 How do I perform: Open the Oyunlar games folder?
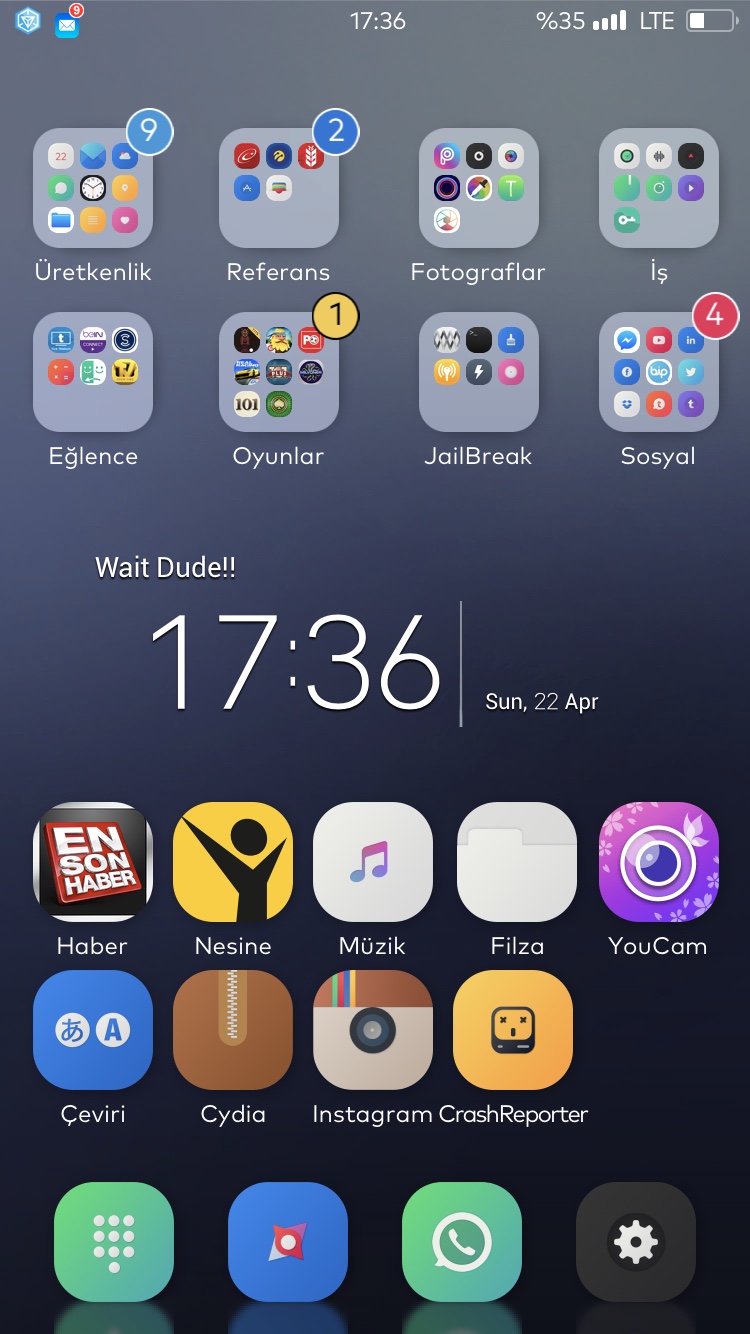point(278,372)
